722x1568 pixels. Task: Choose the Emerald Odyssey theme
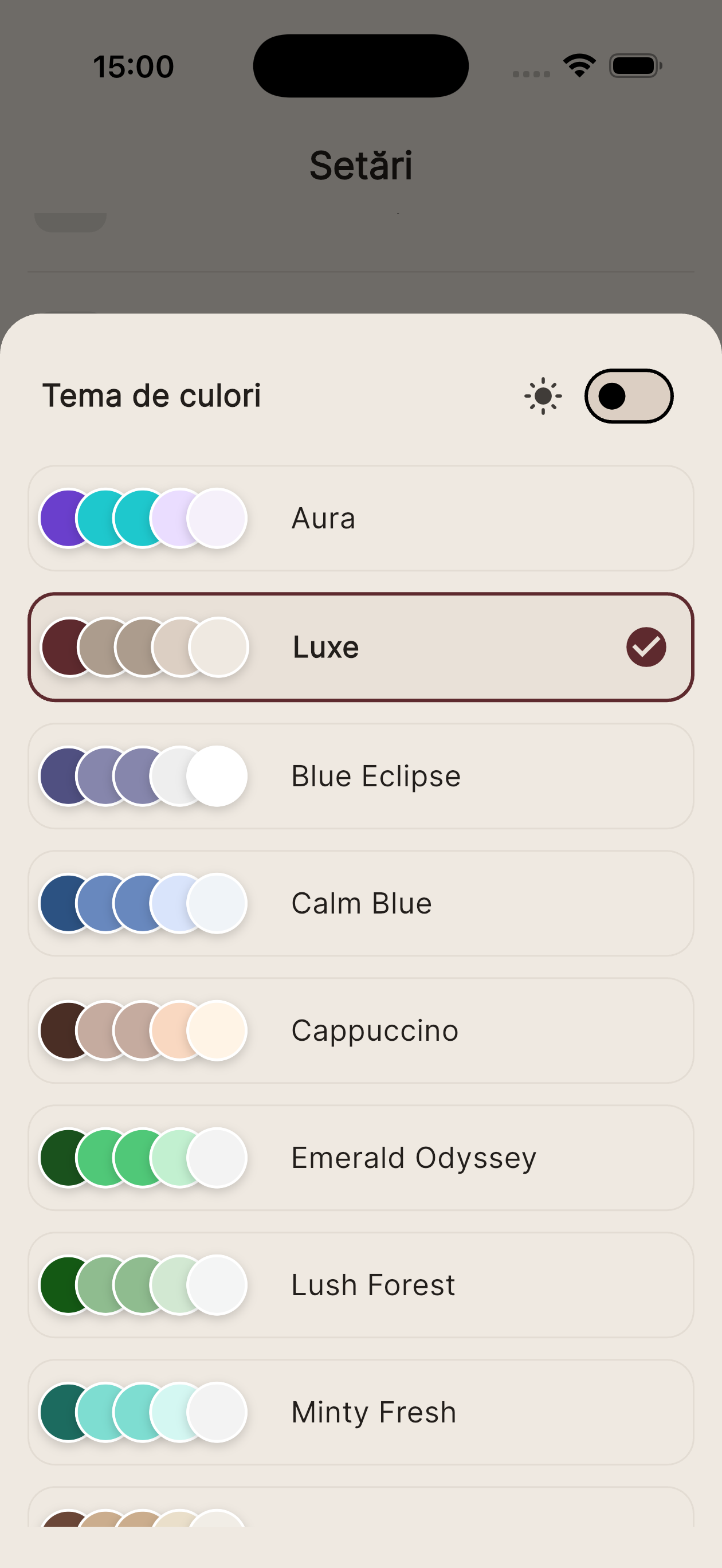tap(361, 1158)
